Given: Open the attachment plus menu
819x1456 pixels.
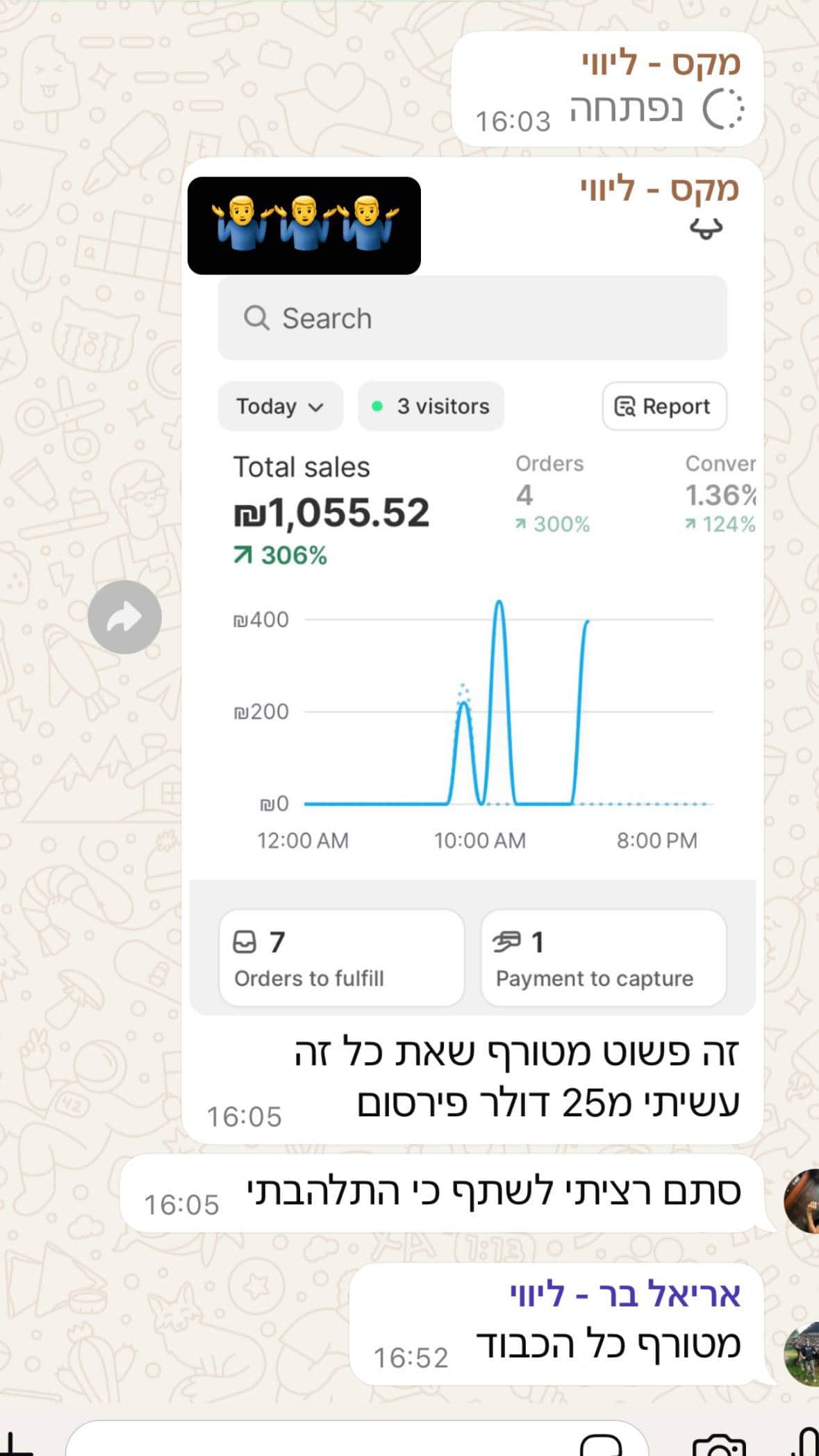Looking at the screenshot, I should coord(15,1445).
